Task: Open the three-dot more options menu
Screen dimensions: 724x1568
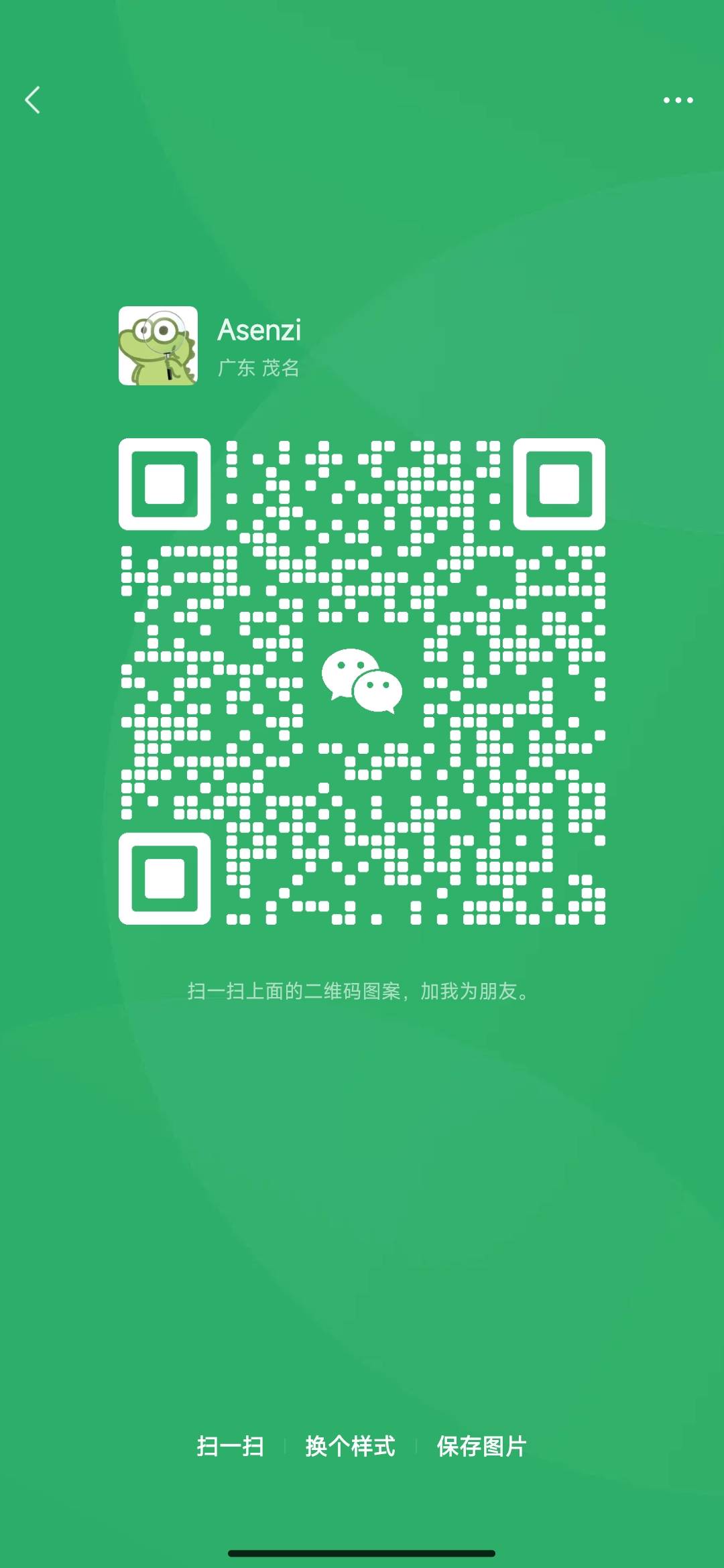Action: pyautogui.click(x=678, y=101)
